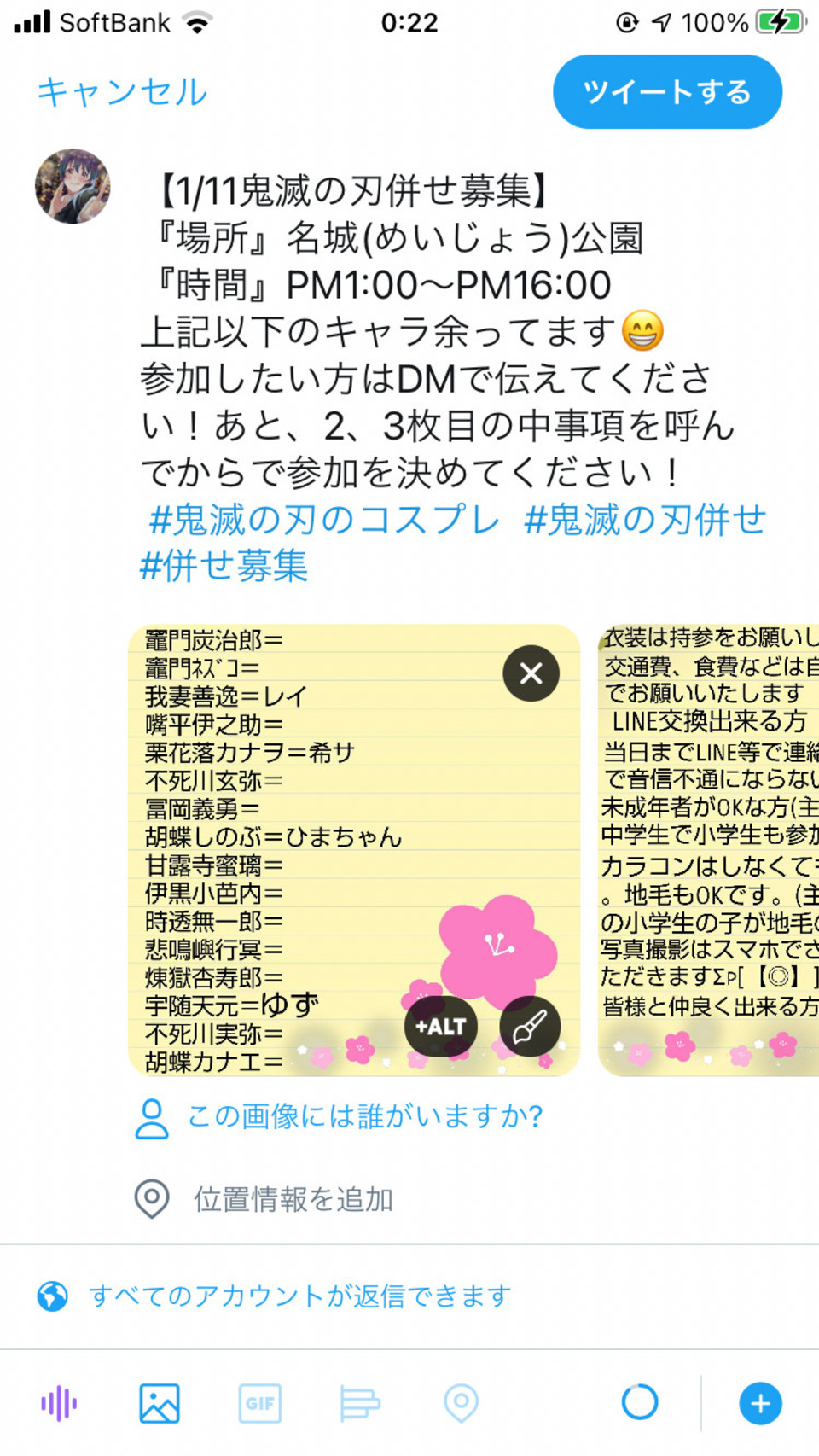The image size is (819, 1456).
Task: Edit the first image with brush icon
Action: coord(530,1026)
